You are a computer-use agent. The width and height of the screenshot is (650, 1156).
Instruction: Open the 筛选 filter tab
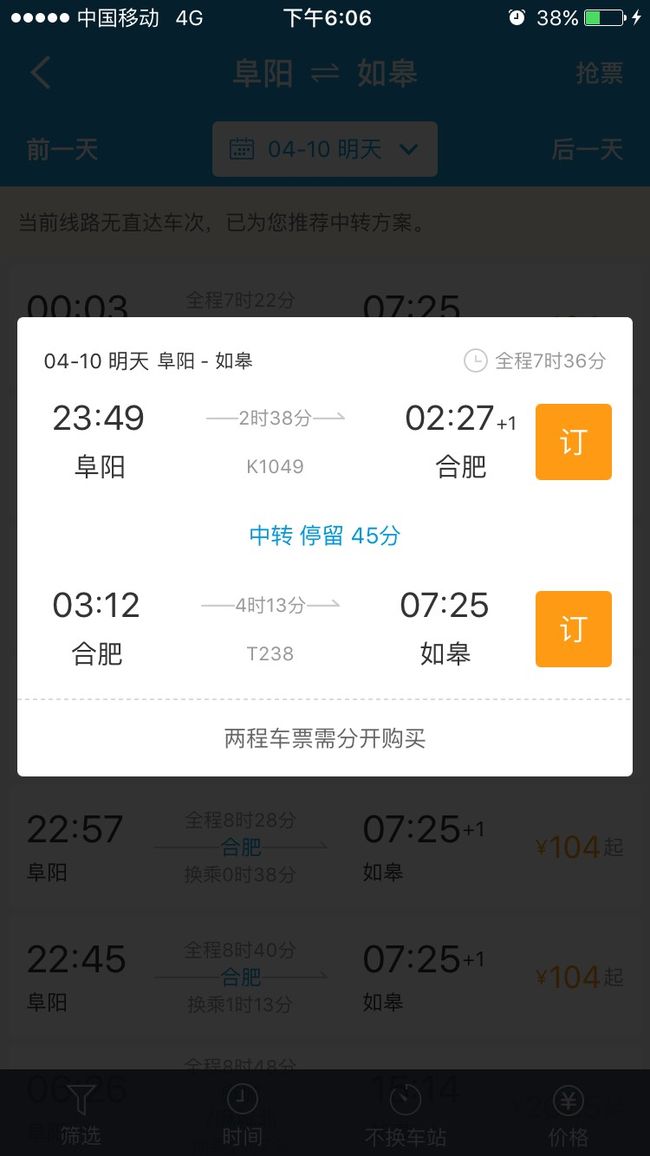coord(81,1114)
